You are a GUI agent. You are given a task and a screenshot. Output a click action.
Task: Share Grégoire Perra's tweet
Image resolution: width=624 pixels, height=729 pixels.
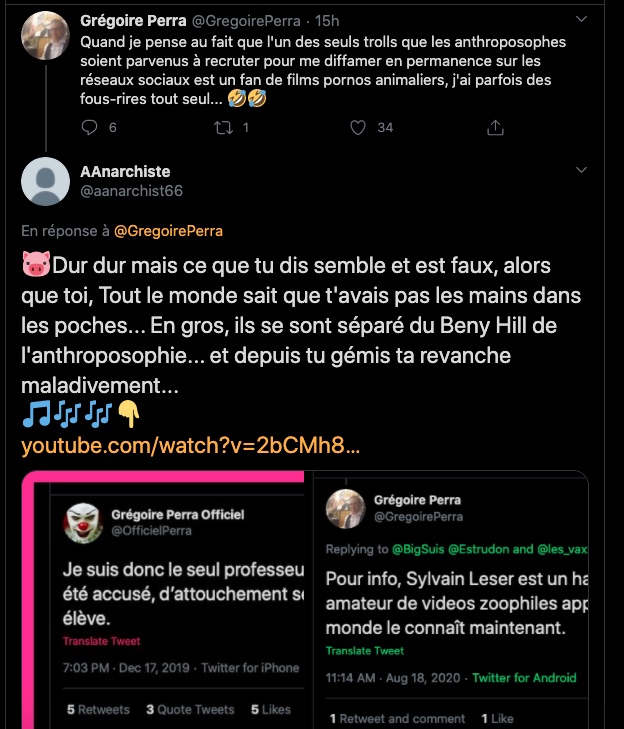[x=494, y=127]
